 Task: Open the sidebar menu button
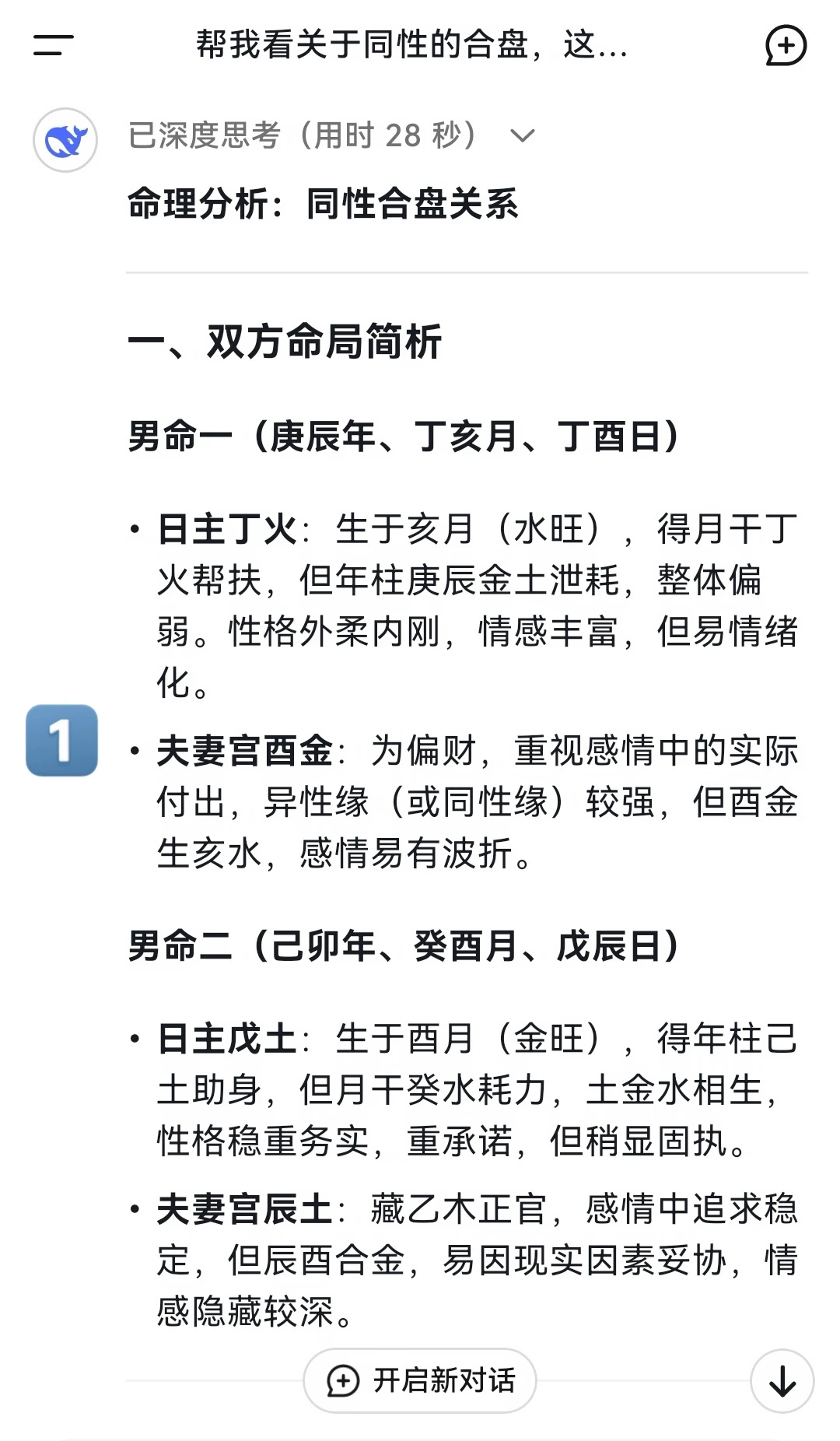tap(53, 45)
